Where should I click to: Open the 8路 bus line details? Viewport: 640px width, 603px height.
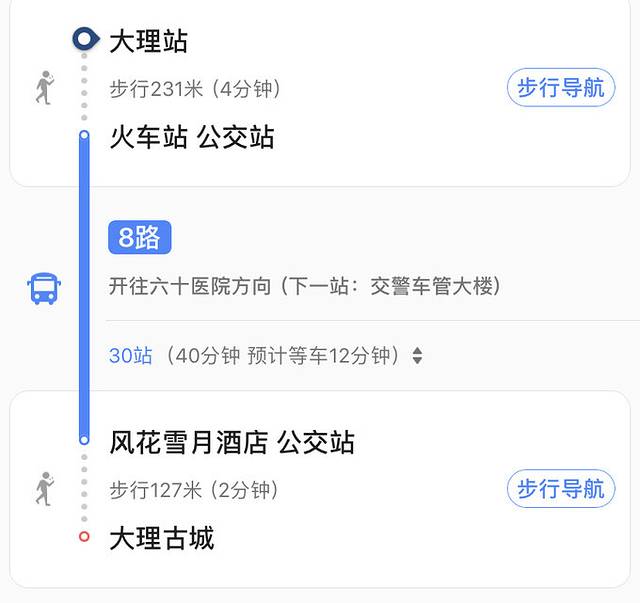140,238
